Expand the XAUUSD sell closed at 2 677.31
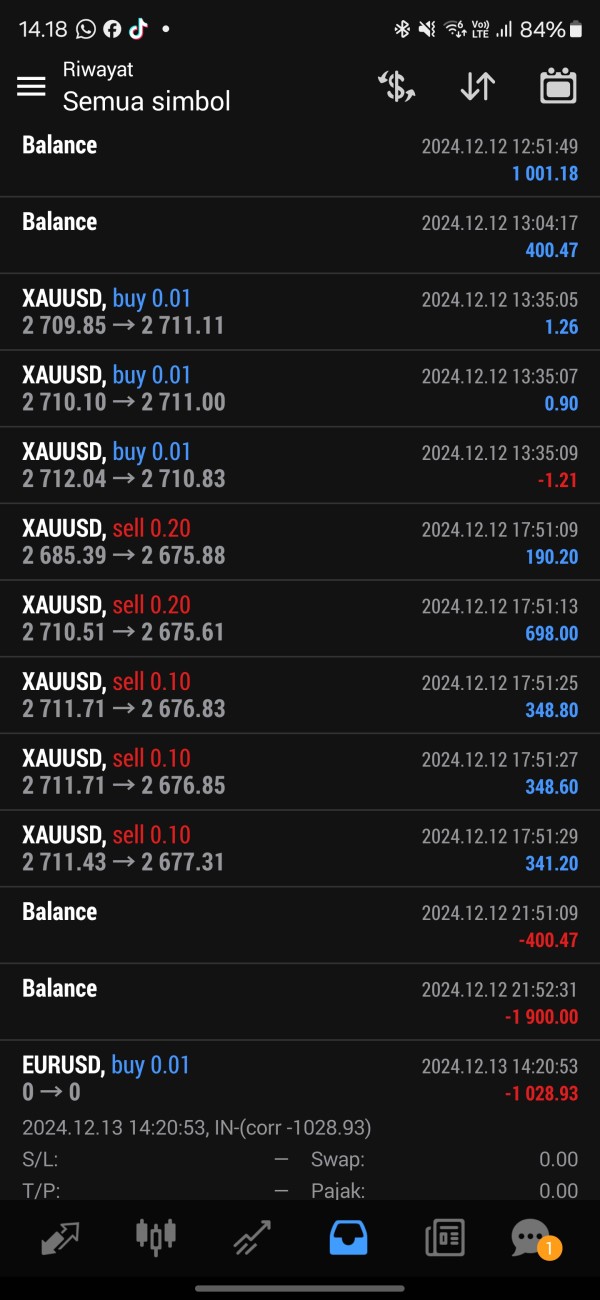This screenshot has width=600, height=1300. [300, 848]
